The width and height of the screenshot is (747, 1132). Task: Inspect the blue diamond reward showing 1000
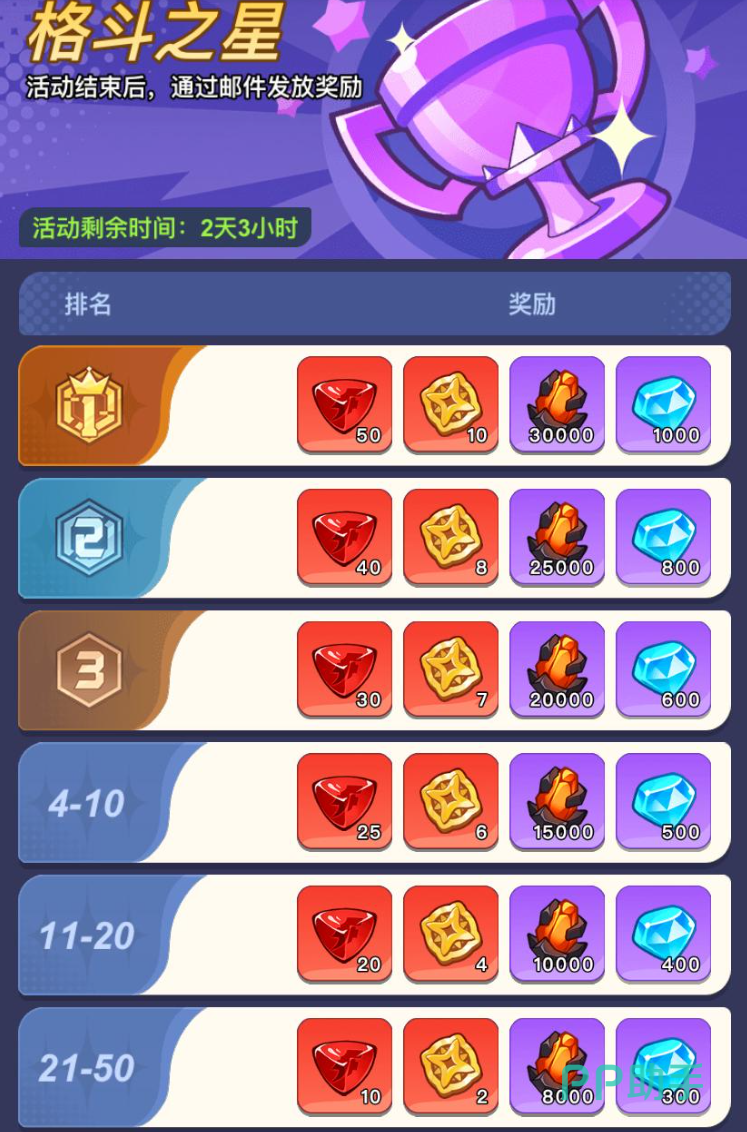pos(663,405)
